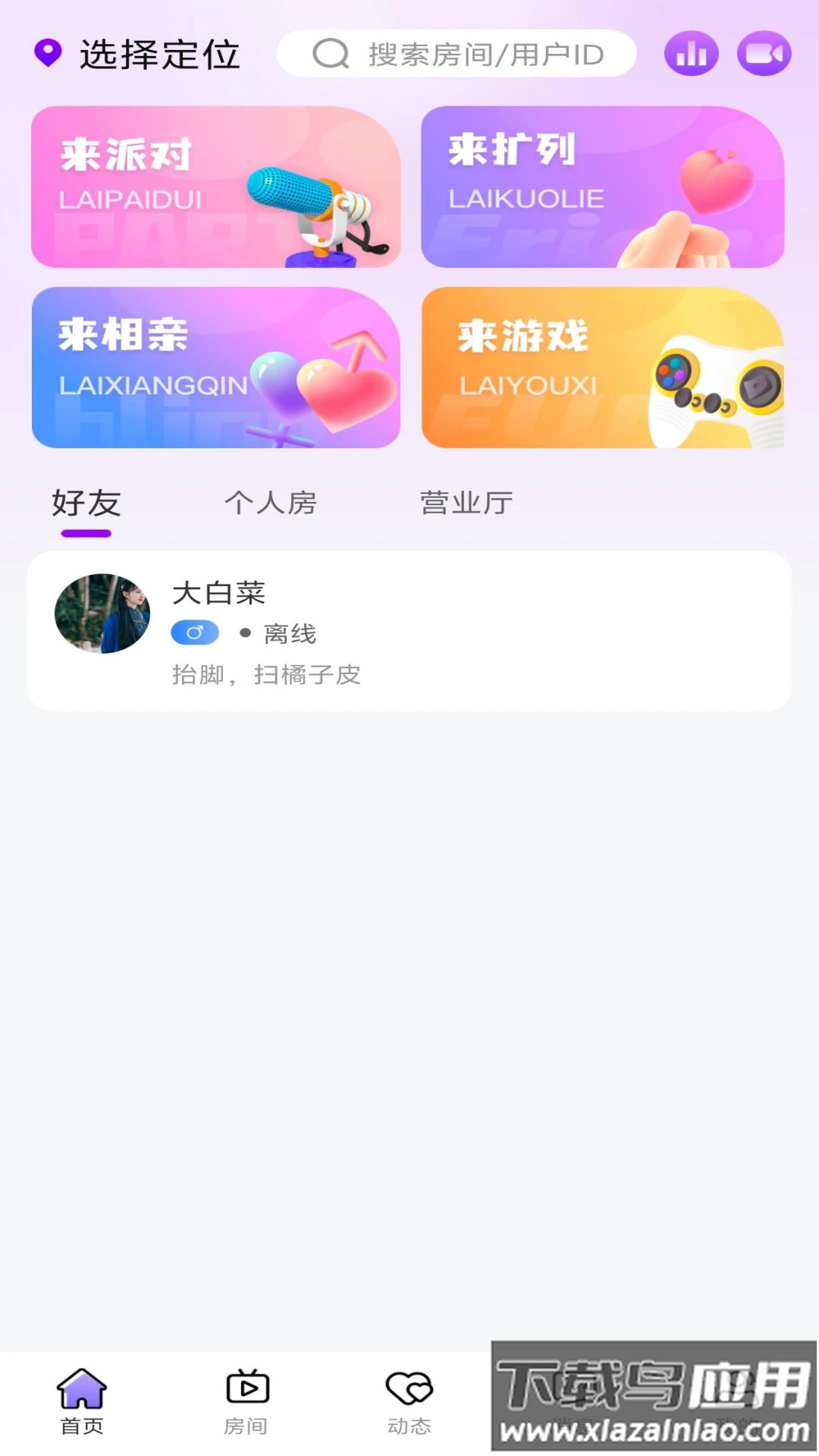
Task: Open the 来扩列 friends card
Action: click(602, 187)
